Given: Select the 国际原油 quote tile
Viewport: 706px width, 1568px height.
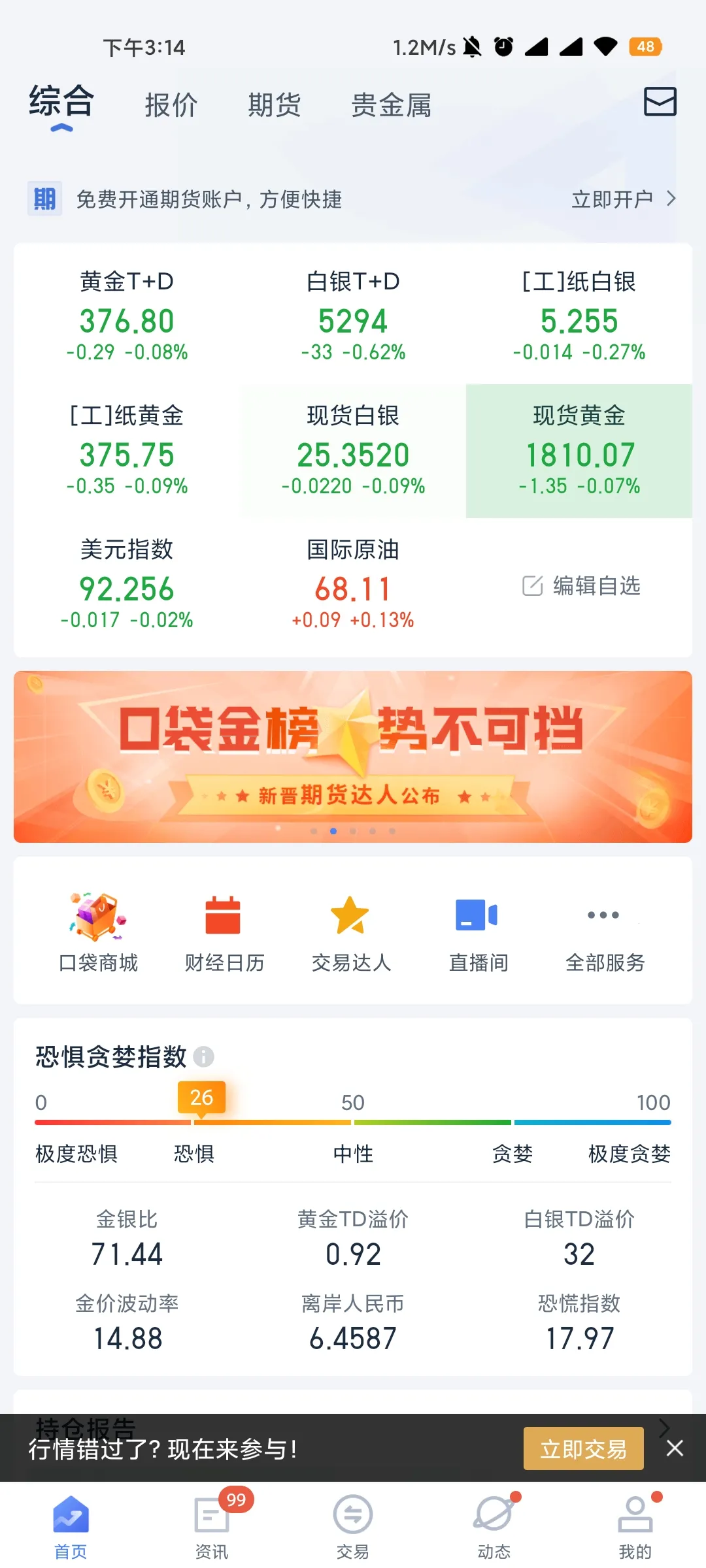Looking at the screenshot, I should (352, 583).
